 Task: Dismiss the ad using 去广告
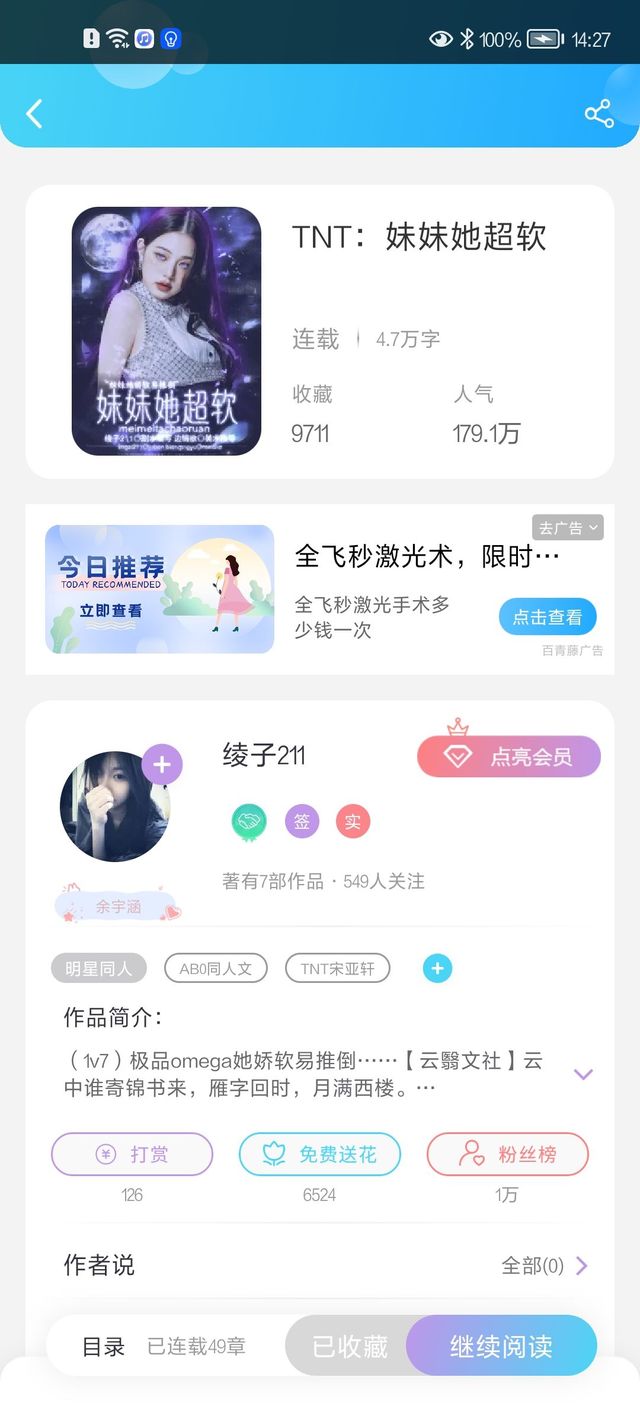click(x=568, y=528)
